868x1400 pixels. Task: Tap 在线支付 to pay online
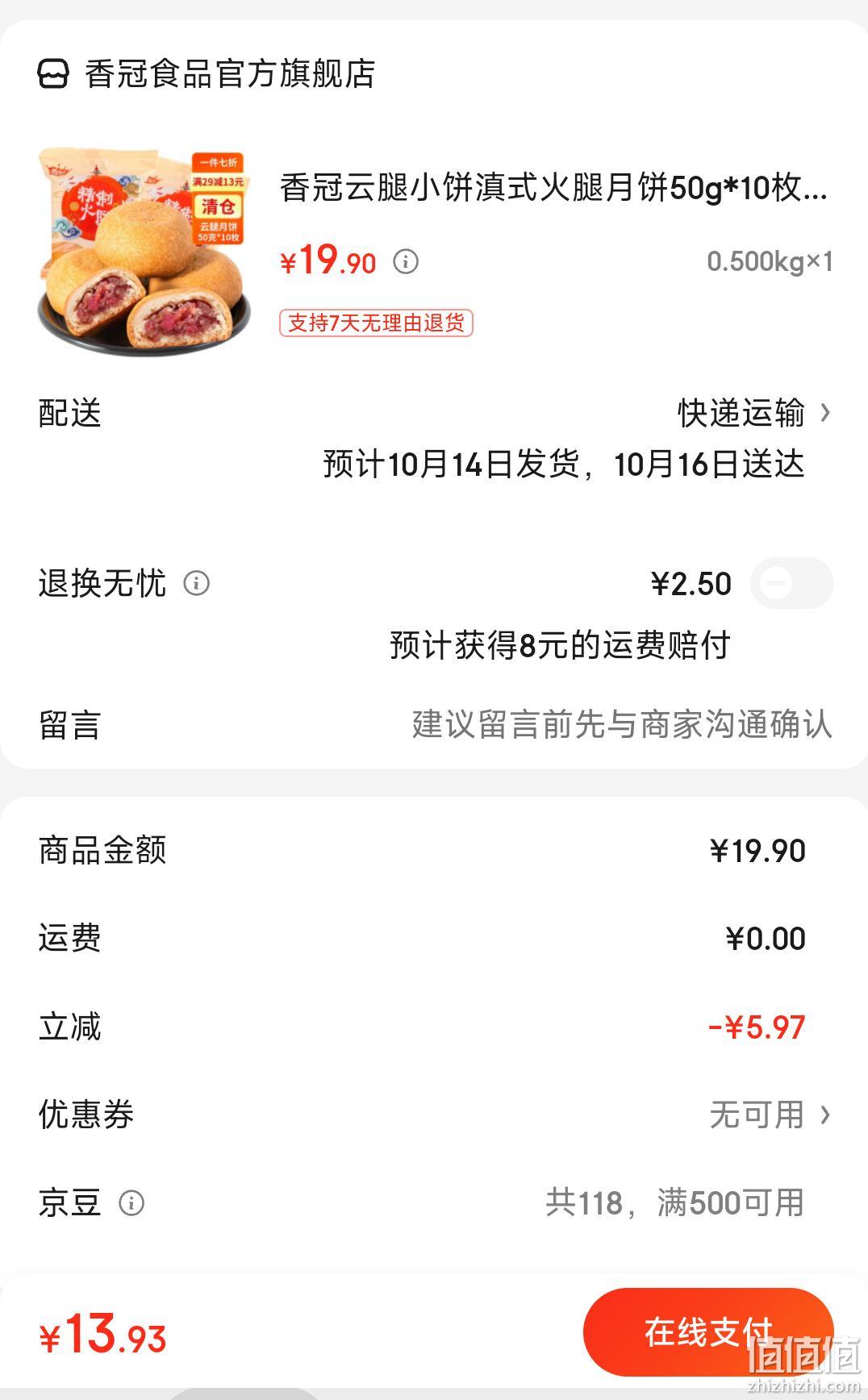708,1332
